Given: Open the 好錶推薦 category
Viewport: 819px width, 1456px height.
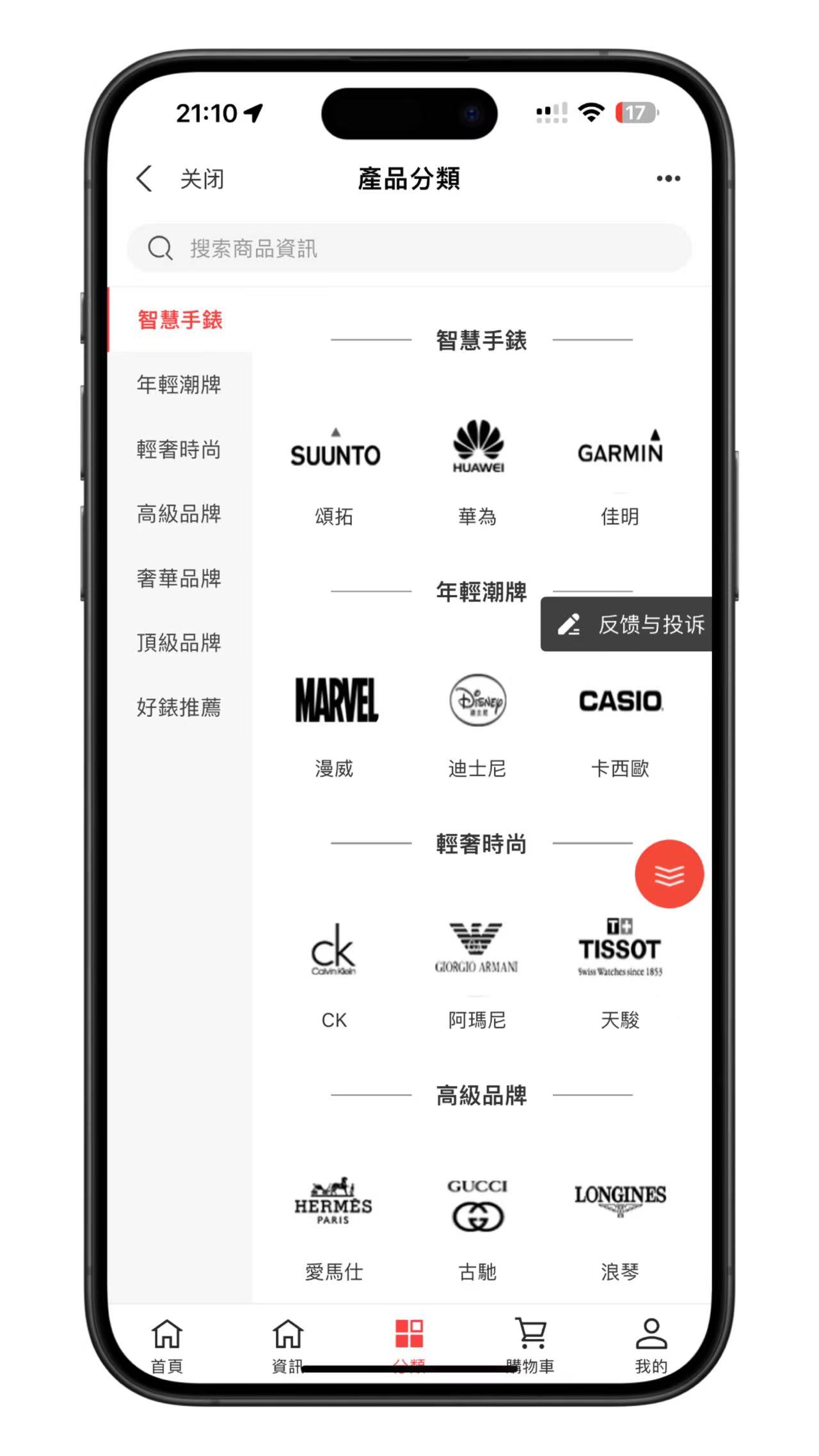Looking at the screenshot, I should tap(179, 707).
